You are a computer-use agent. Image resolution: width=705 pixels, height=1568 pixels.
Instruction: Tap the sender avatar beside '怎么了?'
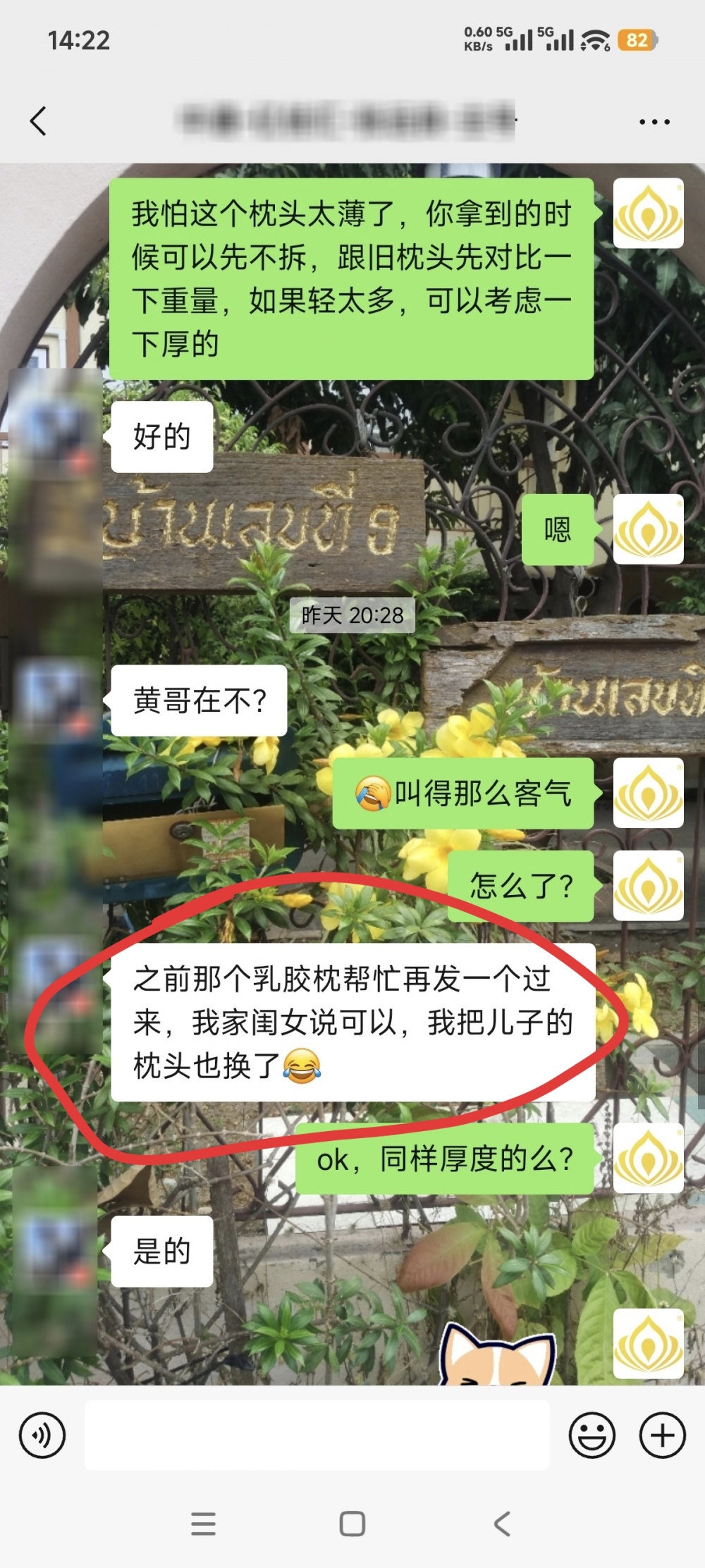tap(648, 886)
